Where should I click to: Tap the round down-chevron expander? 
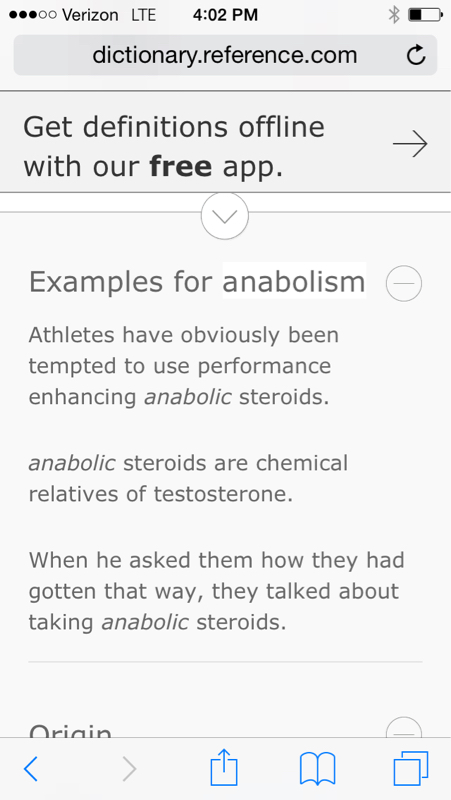coord(224,216)
